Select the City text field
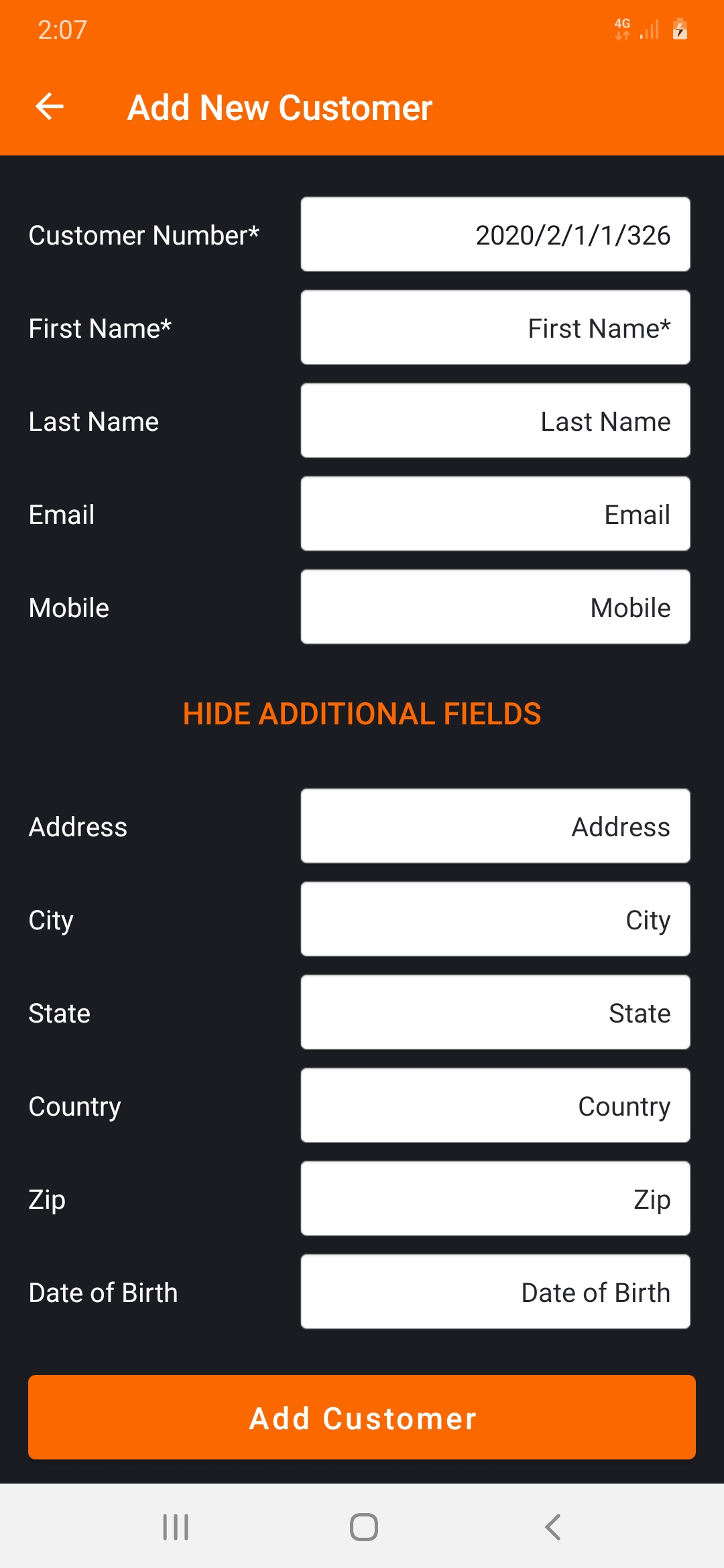Screen dimensions: 724x1568 click(495, 919)
